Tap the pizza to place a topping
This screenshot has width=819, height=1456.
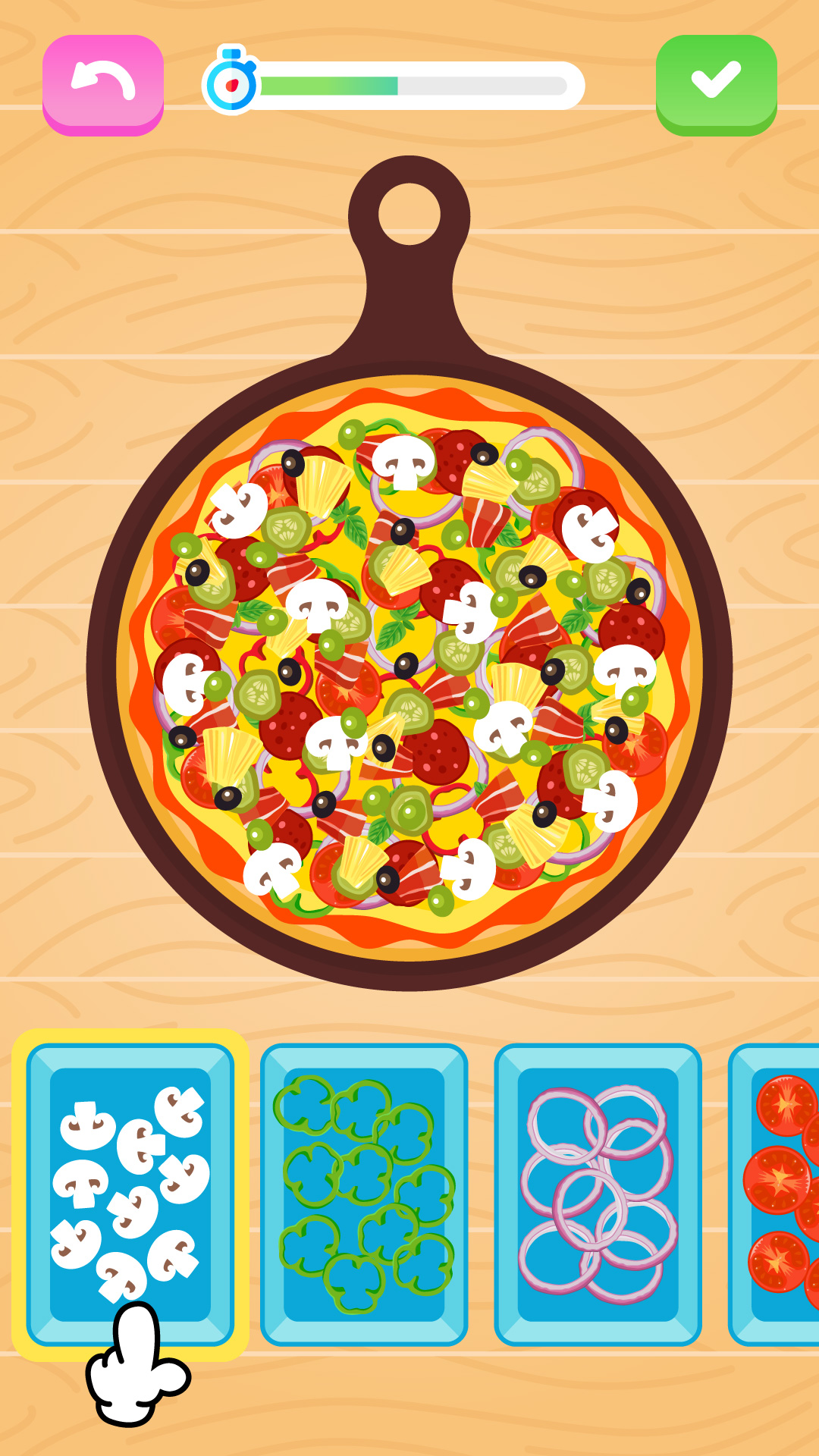click(x=409, y=667)
